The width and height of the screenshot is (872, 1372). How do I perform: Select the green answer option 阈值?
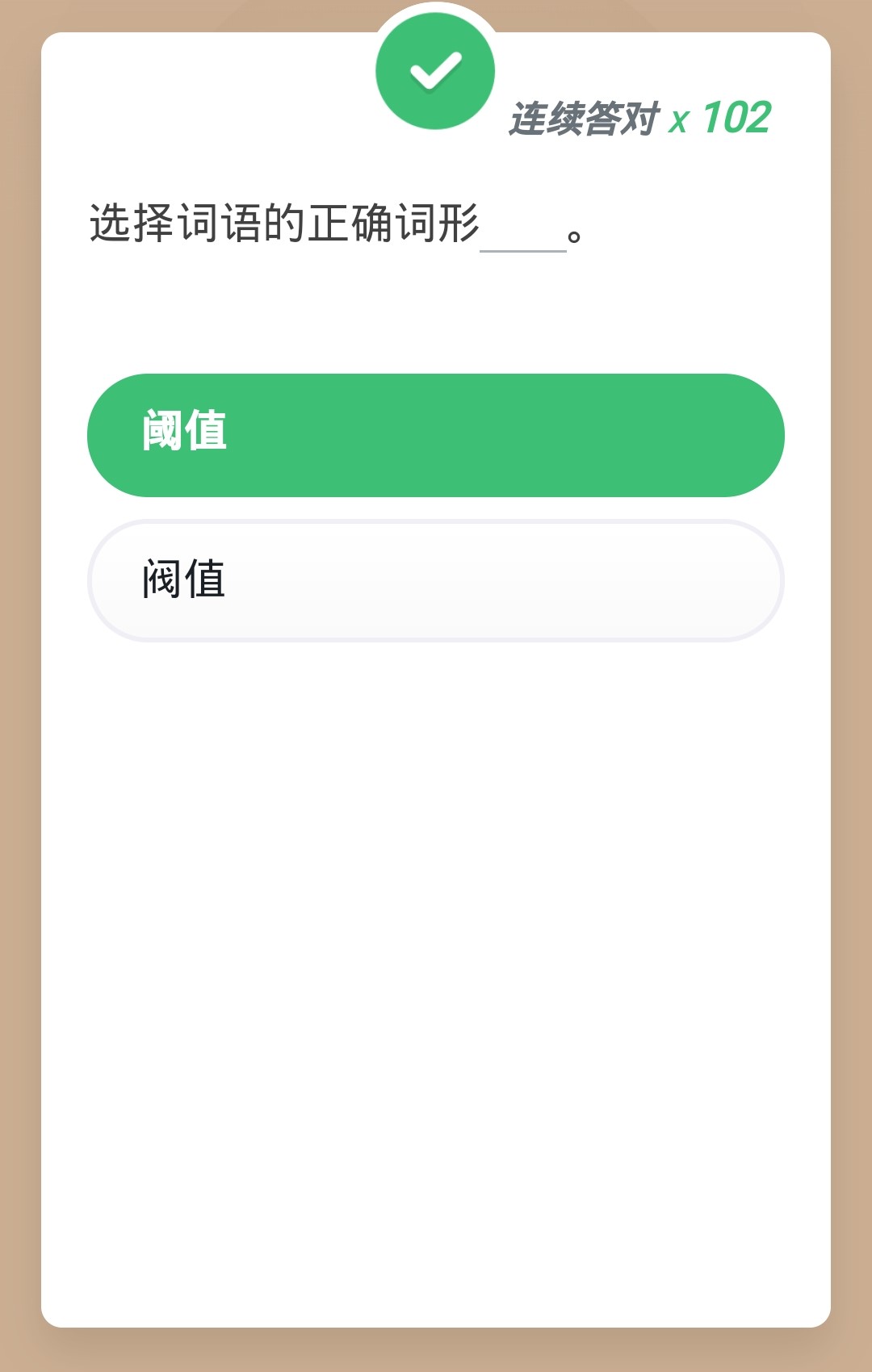pos(435,435)
